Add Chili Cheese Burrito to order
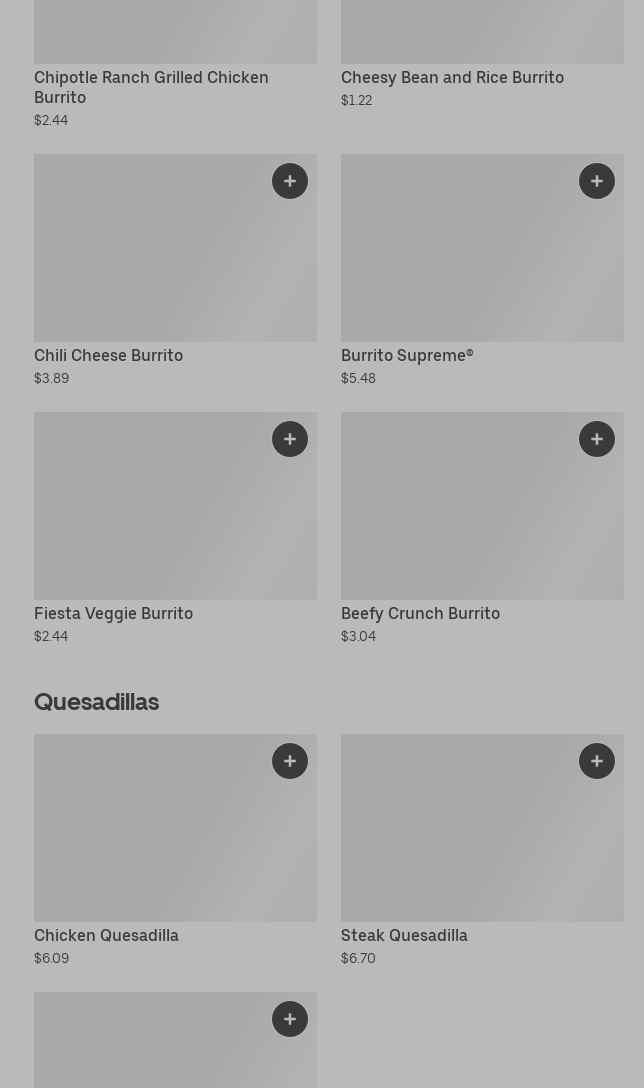 [290, 181]
